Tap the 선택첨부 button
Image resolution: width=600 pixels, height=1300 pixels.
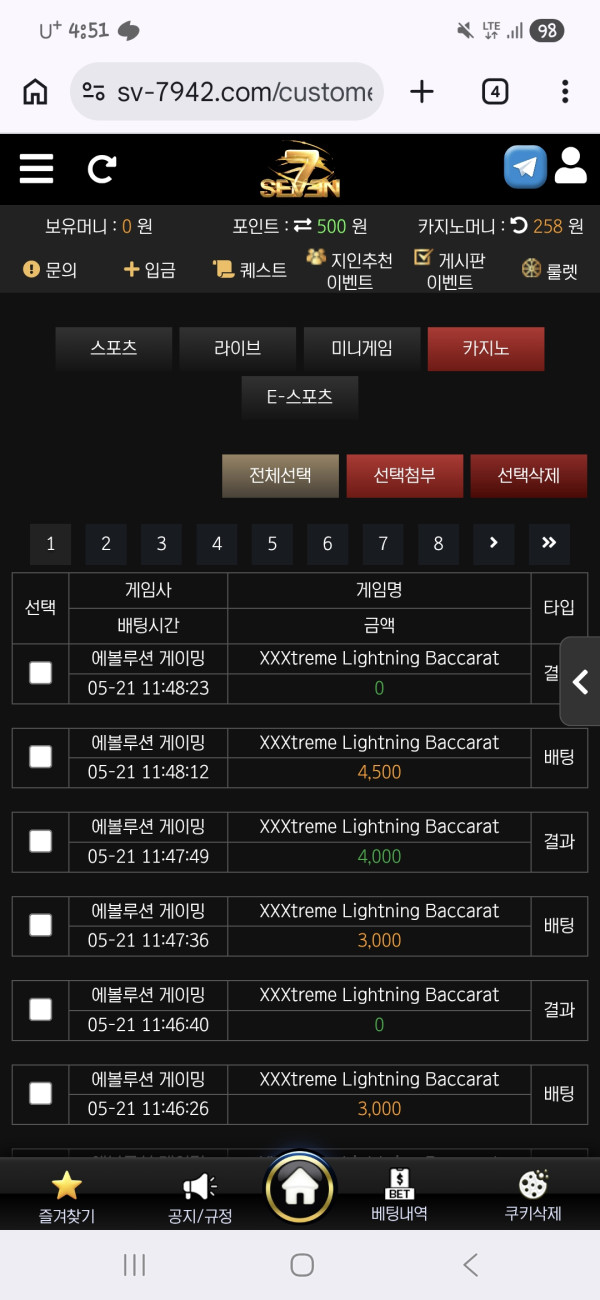coord(404,476)
